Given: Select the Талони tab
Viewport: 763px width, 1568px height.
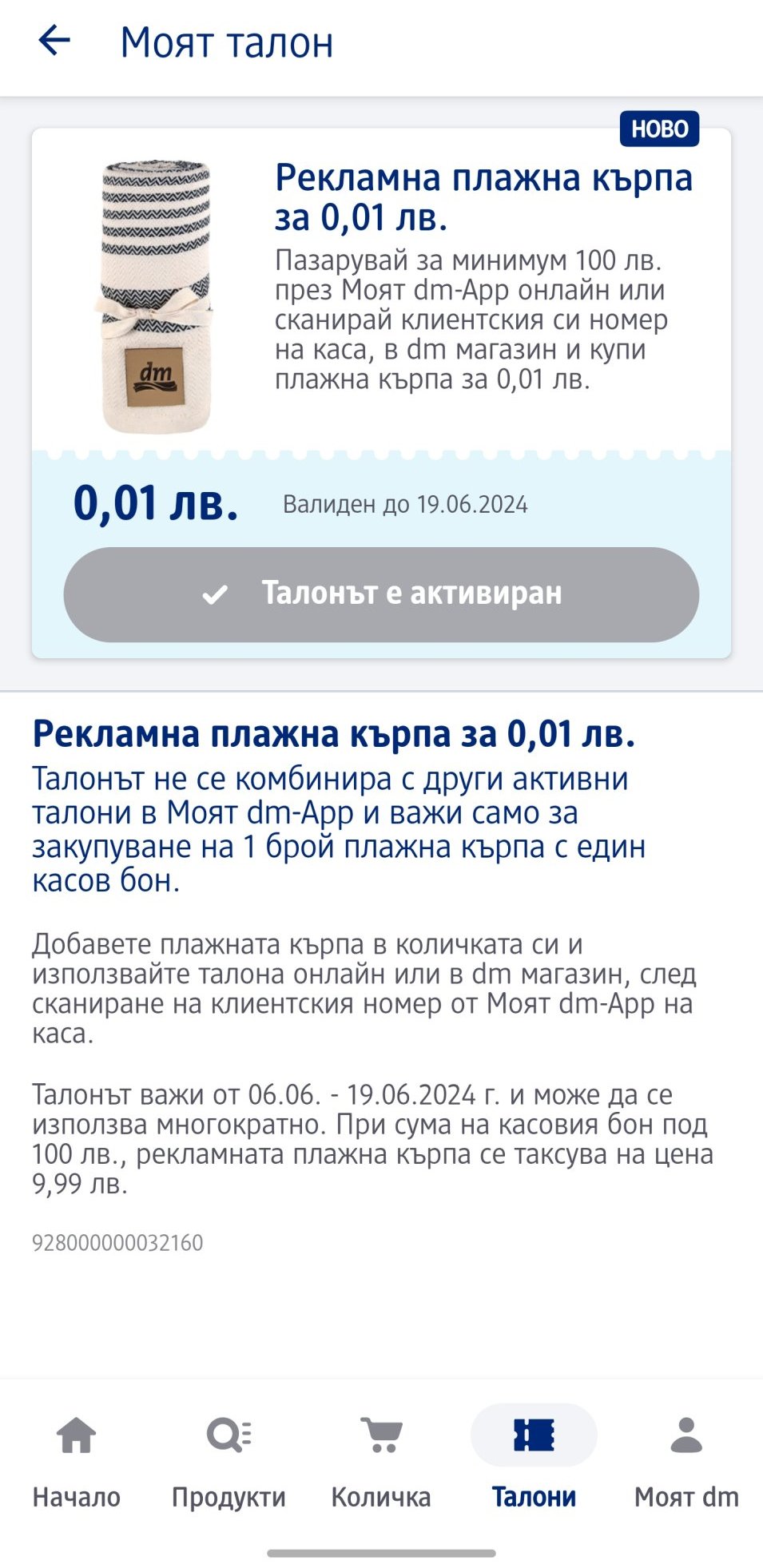Looking at the screenshot, I should tap(534, 1462).
